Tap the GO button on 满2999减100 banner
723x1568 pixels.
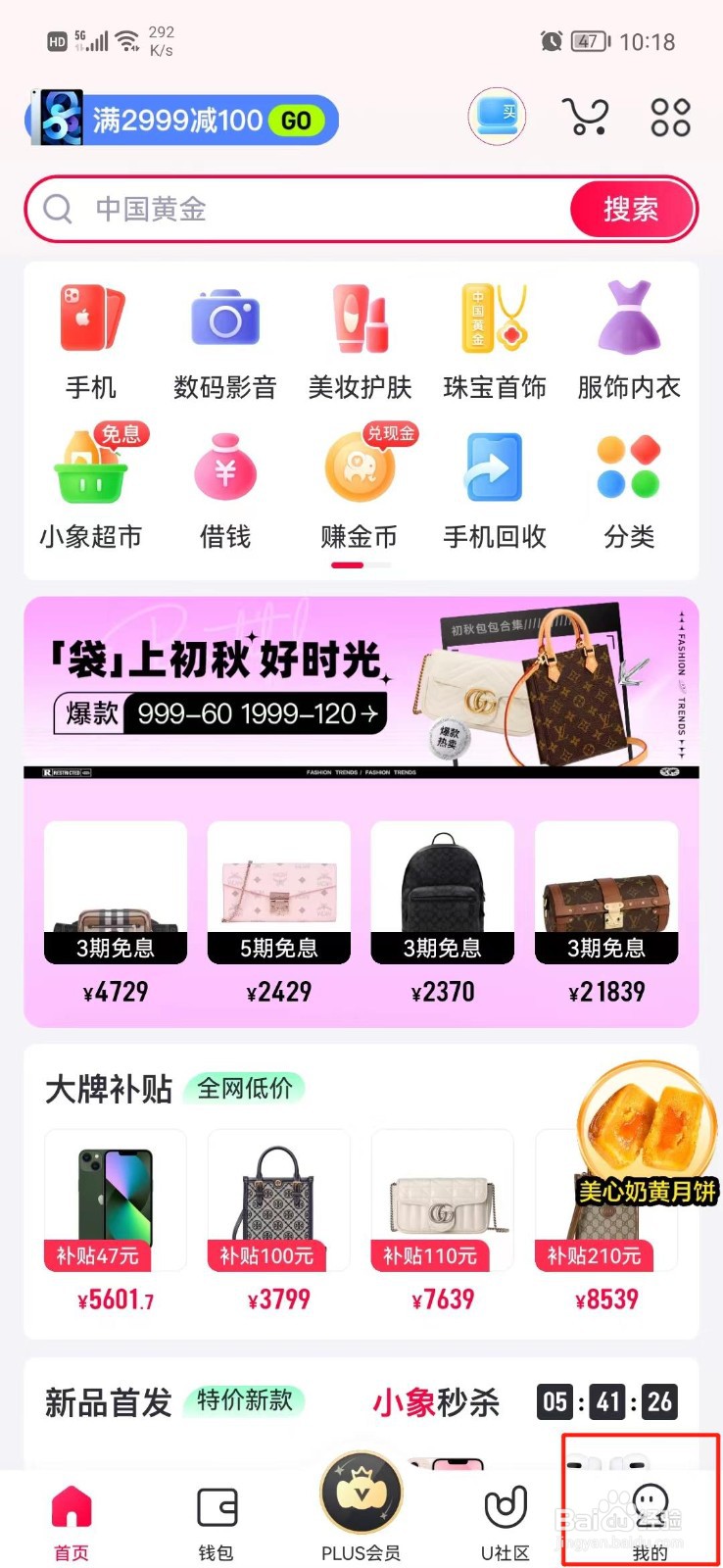(x=298, y=119)
